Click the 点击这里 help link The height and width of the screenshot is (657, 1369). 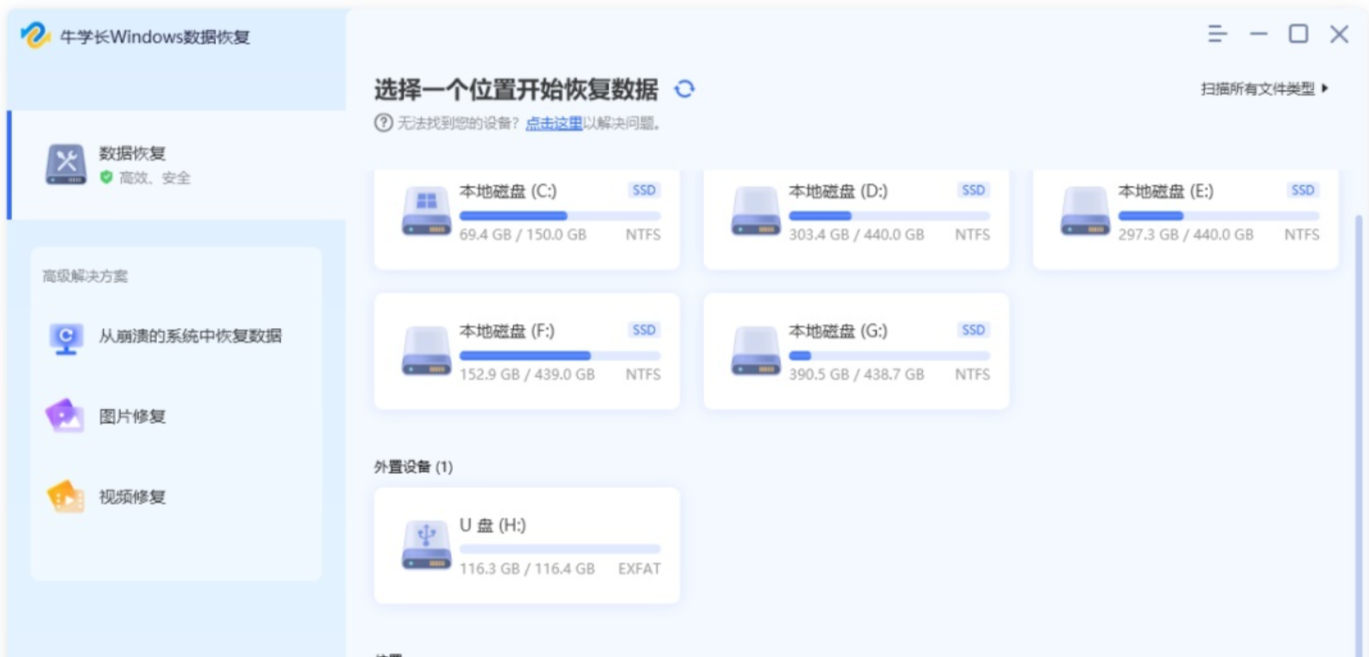pyautogui.click(x=554, y=123)
